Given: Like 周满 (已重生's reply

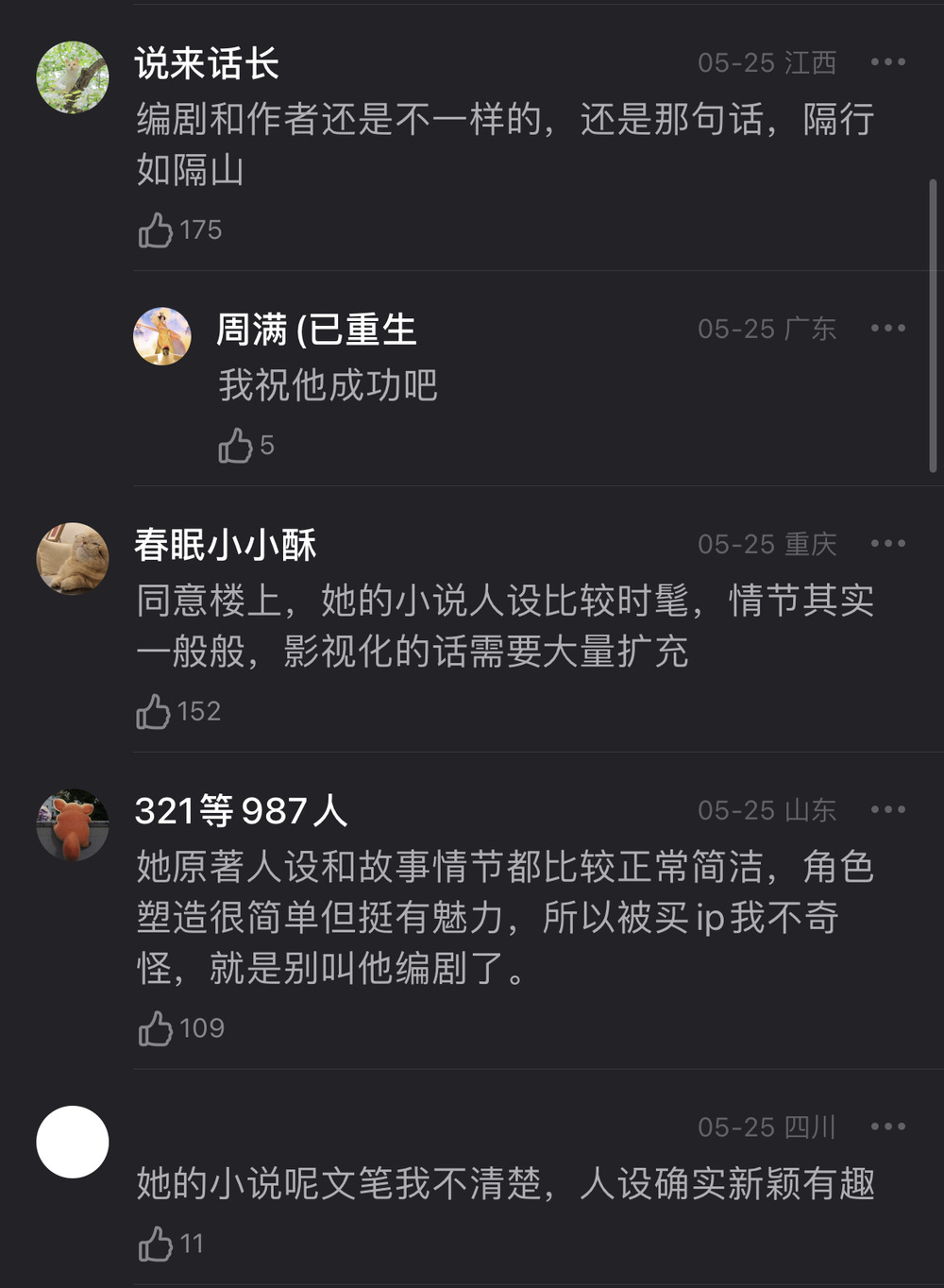Looking at the screenshot, I should (236, 446).
